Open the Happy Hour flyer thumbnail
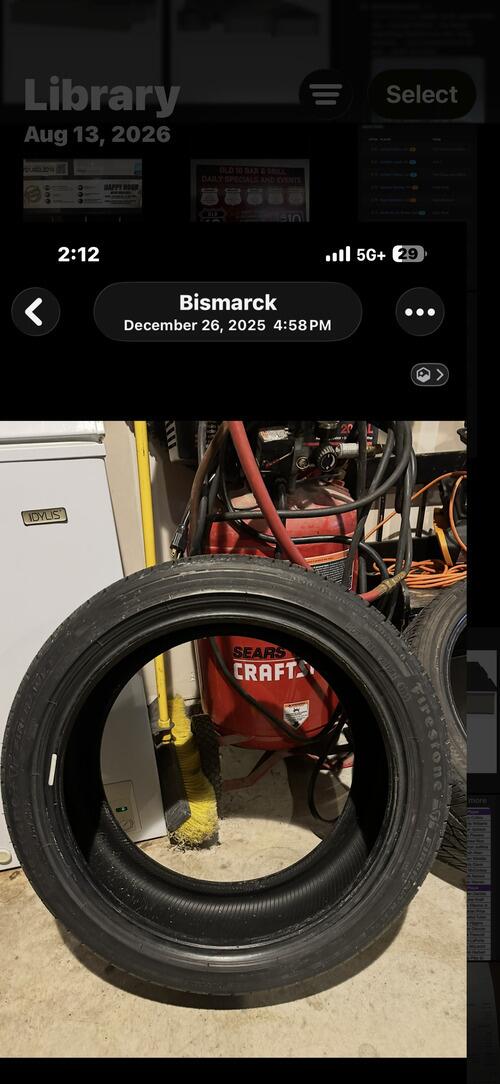Image resolution: width=500 pixels, height=1084 pixels. (x=82, y=185)
